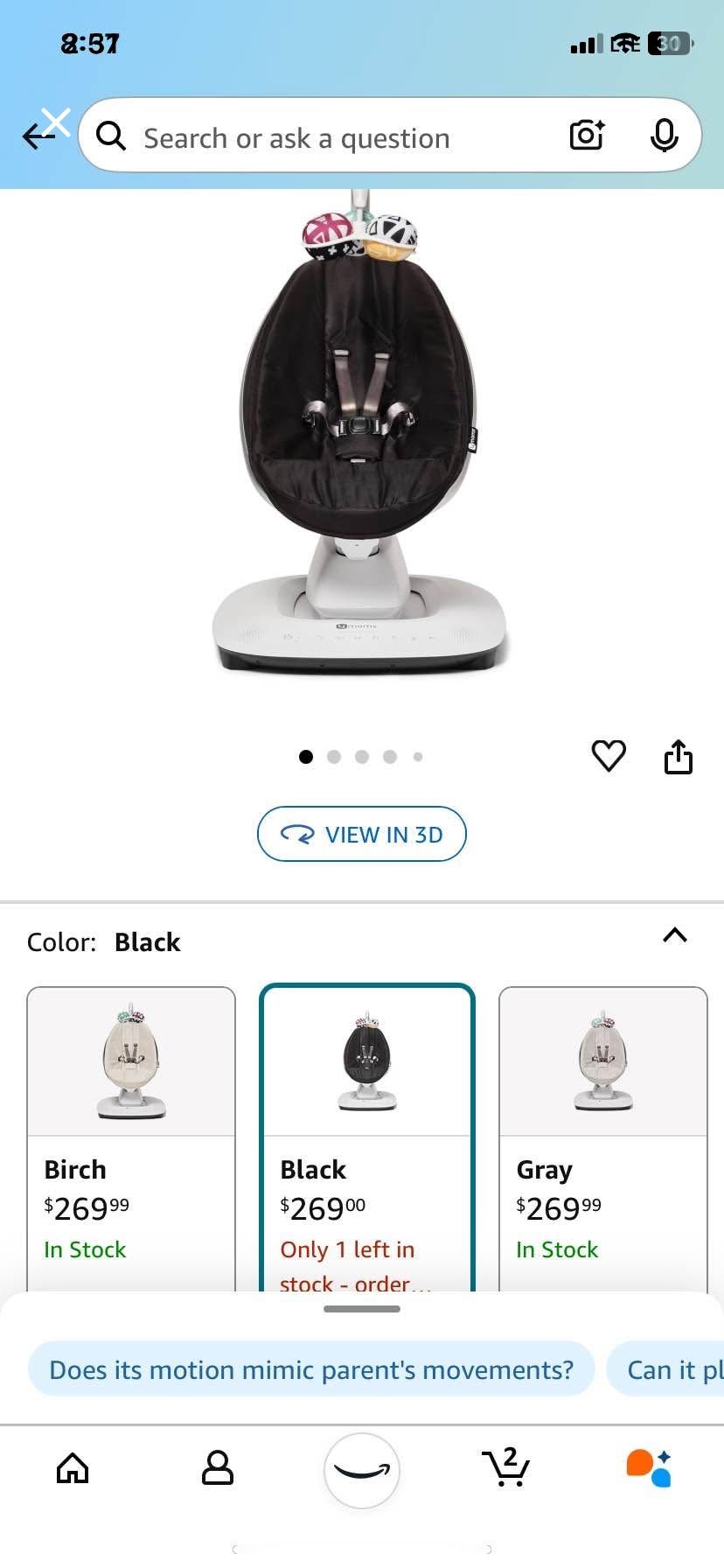Image resolution: width=724 pixels, height=1568 pixels.
Task: Tap the search or ask a question field
Action: pyautogui.click(x=332, y=137)
